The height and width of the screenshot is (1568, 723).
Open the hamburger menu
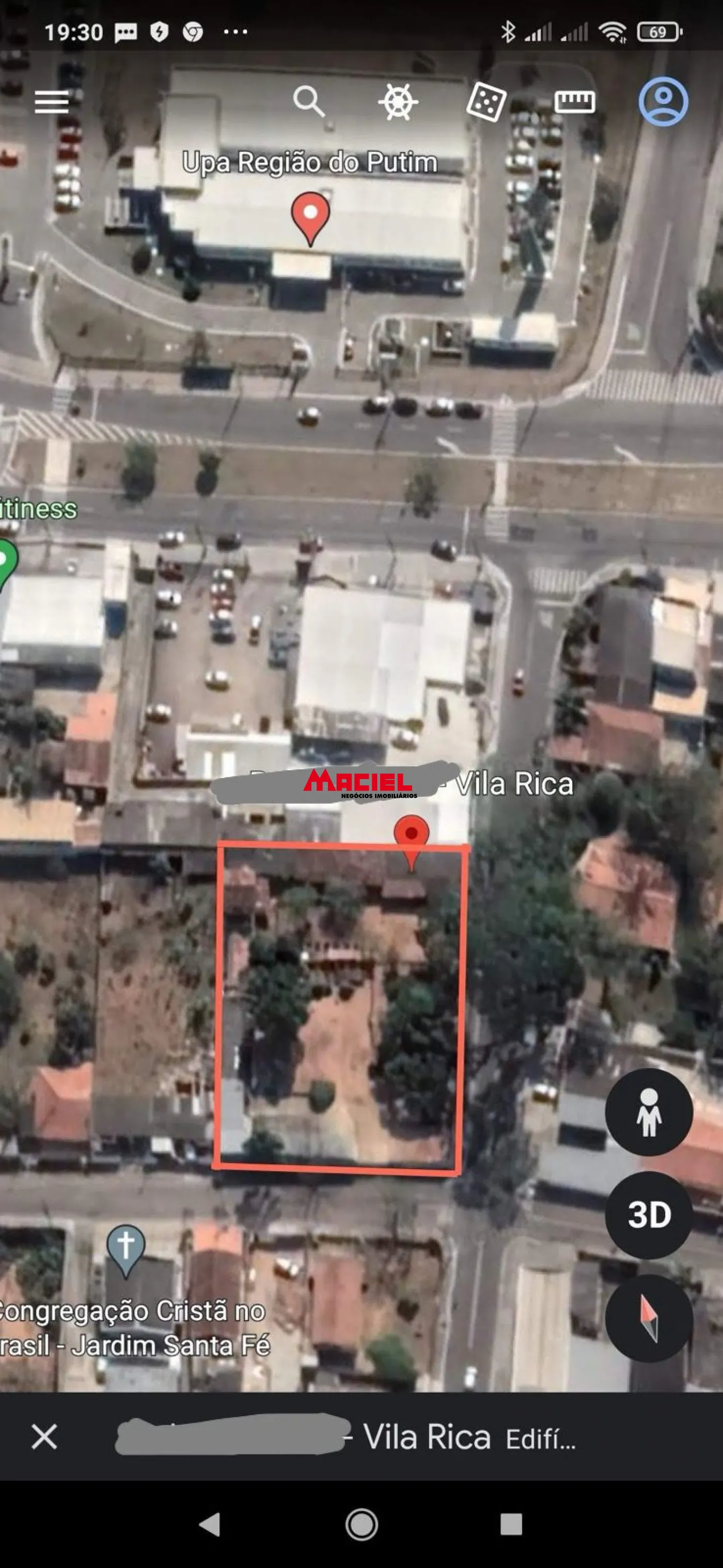52,102
